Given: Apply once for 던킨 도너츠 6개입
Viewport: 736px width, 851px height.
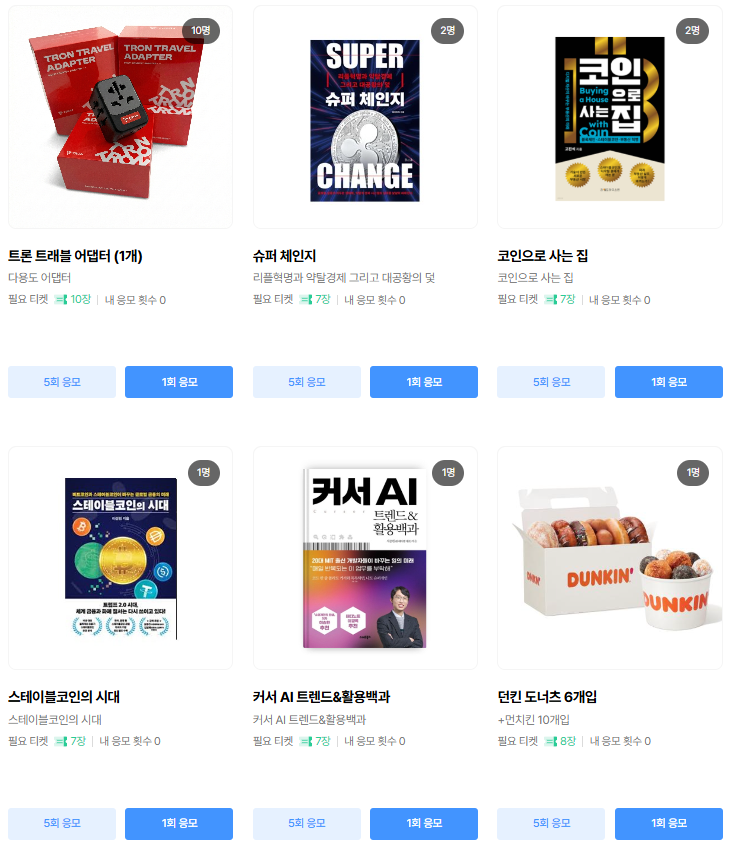Looking at the screenshot, I should click(669, 823).
